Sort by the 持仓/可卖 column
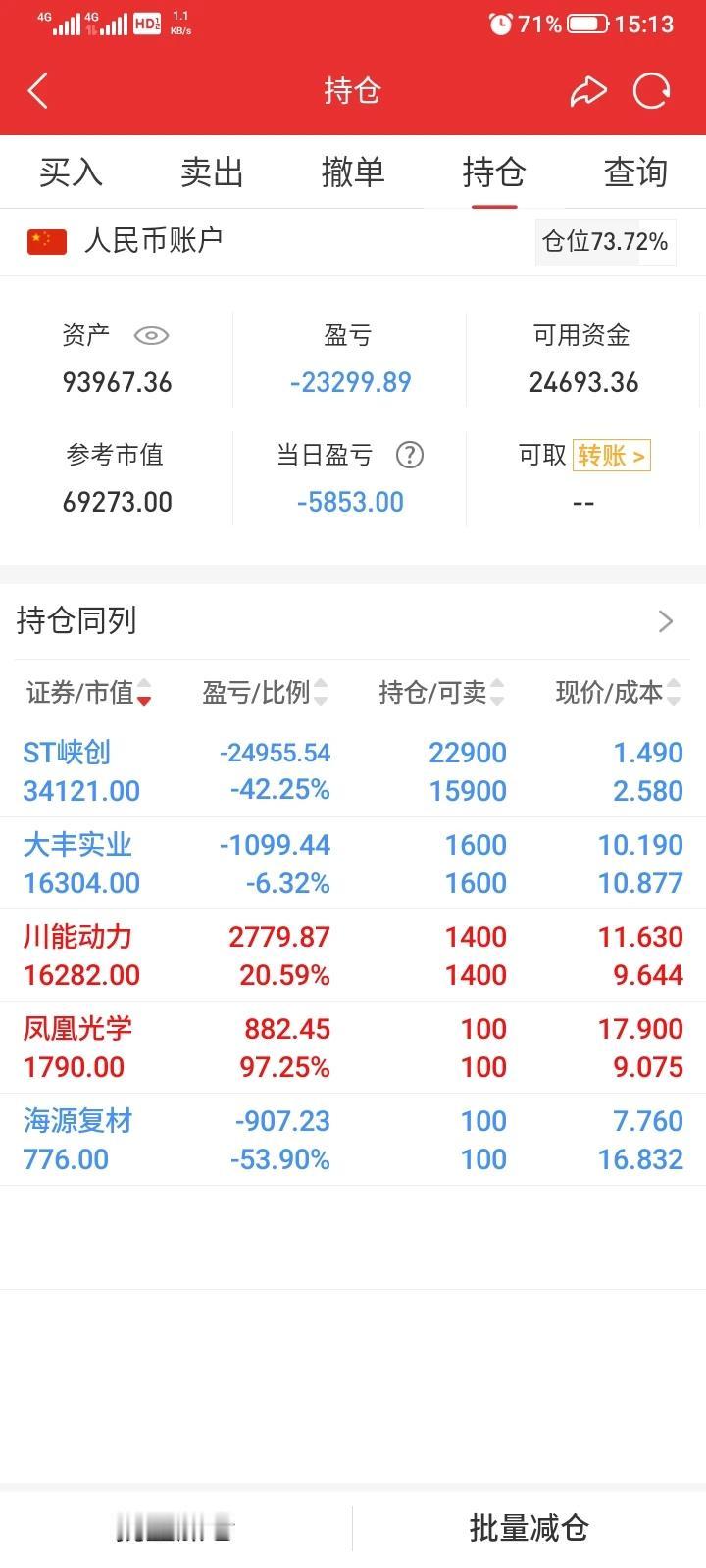This screenshot has width=706, height=1568. (x=441, y=693)
